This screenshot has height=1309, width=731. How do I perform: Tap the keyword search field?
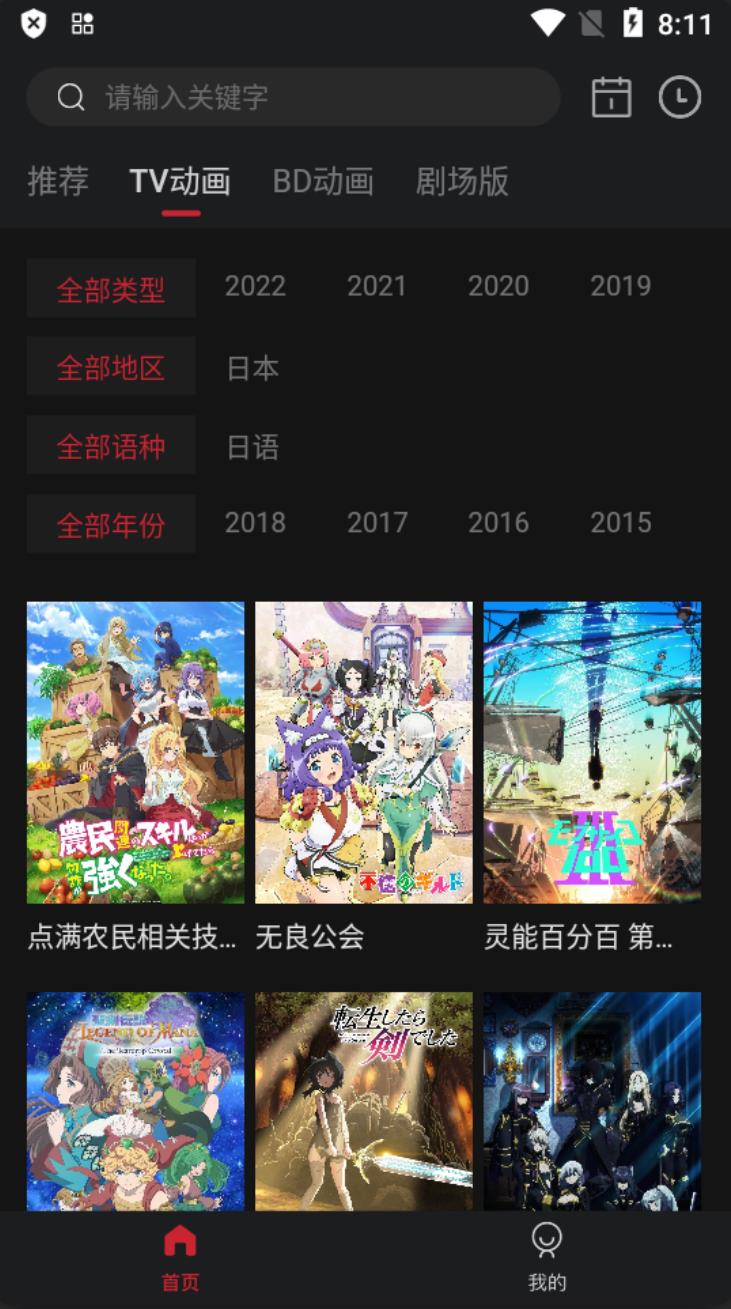click(293, 97)
